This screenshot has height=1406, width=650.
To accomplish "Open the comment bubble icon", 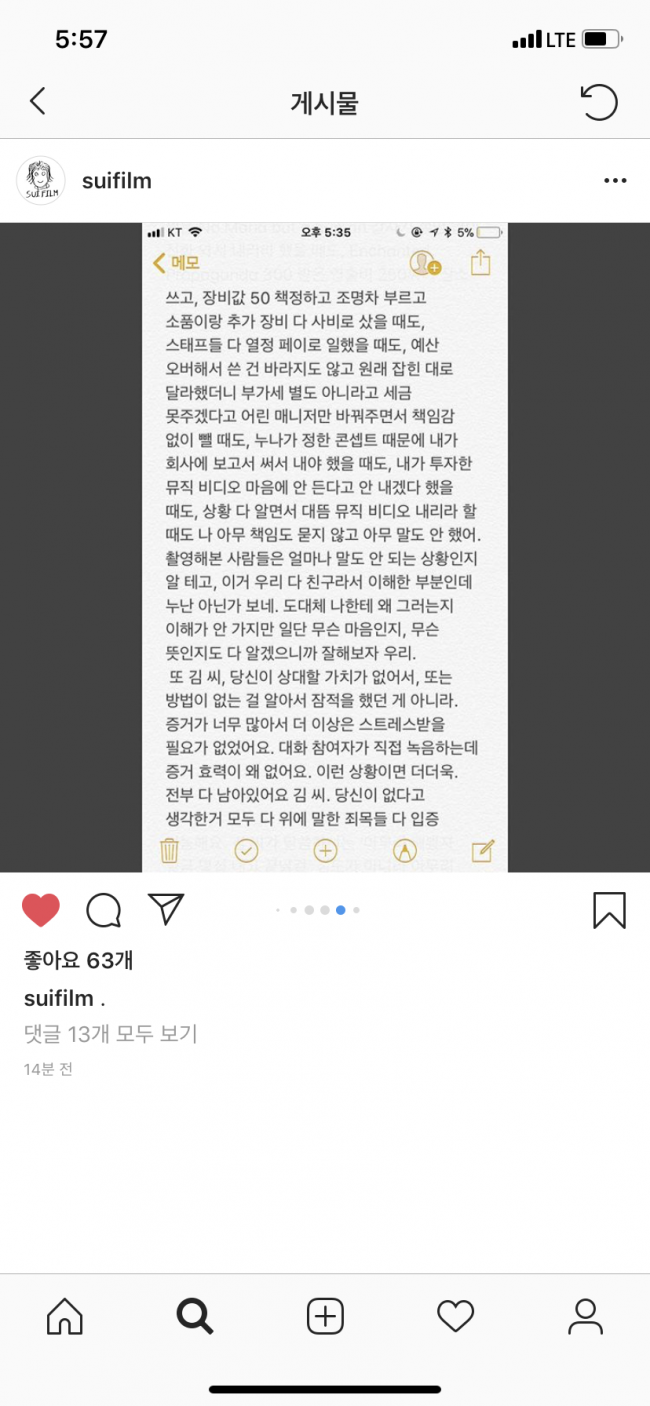I will [103, 909].
